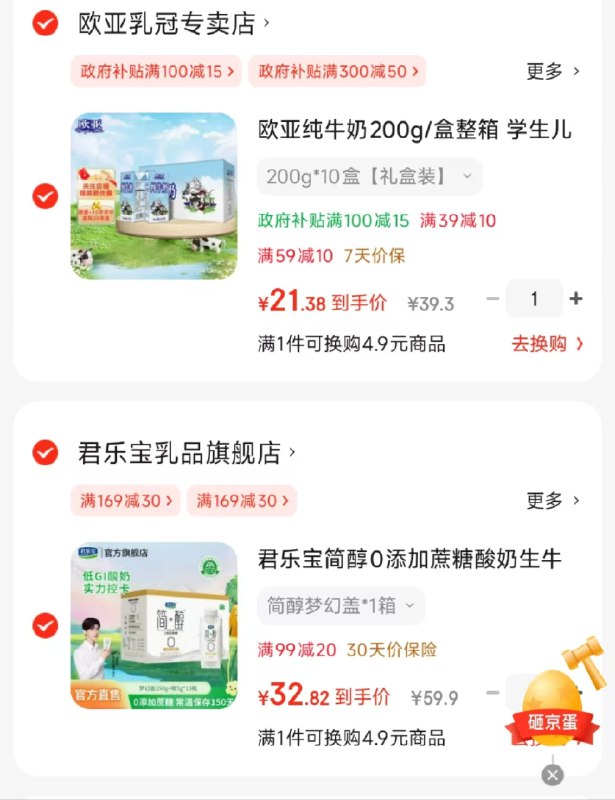615x800 pixels.
Task: Uncheck the 君乐宝乳品旗舰店 store checkbox
Action: pyautogui.click(x=44, y=453)
